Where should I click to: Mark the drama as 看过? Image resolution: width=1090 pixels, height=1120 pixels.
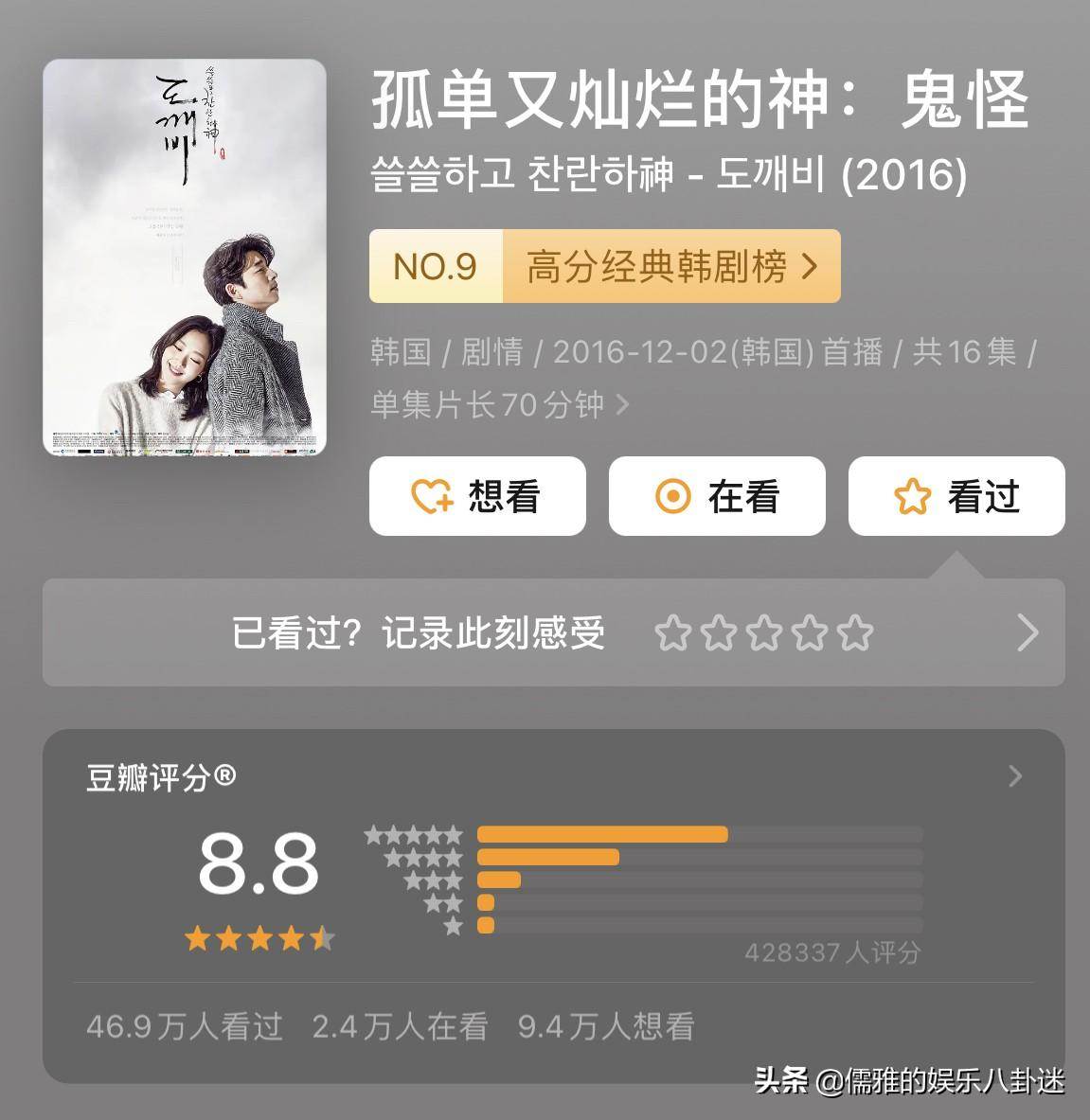click(x=956, y=496)
